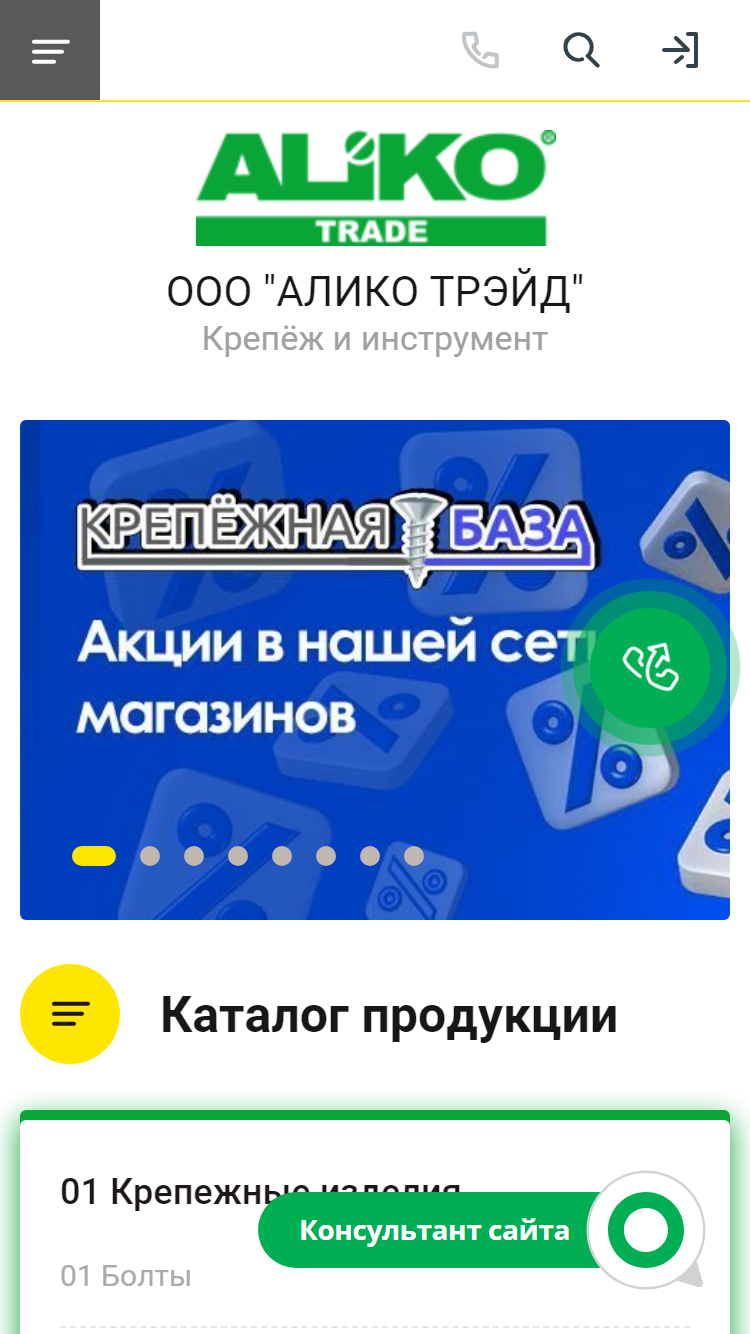Image resolution: width=750 pixels, height=1334 pixels.
Task: Open the login icon in the header
Action: tap(680, 50)
